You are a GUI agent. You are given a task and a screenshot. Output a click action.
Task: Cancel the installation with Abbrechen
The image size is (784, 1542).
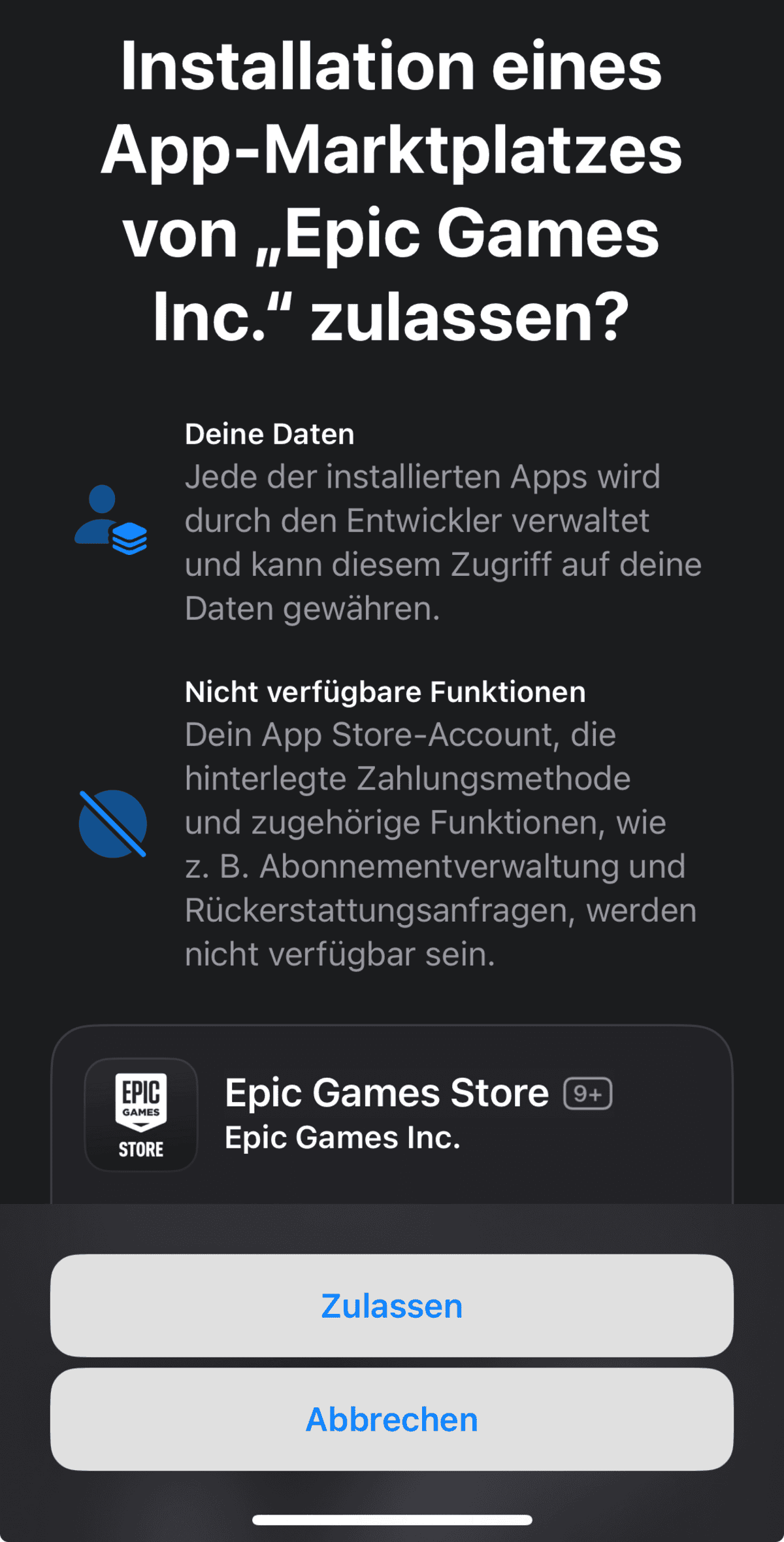pos(391,1419)
